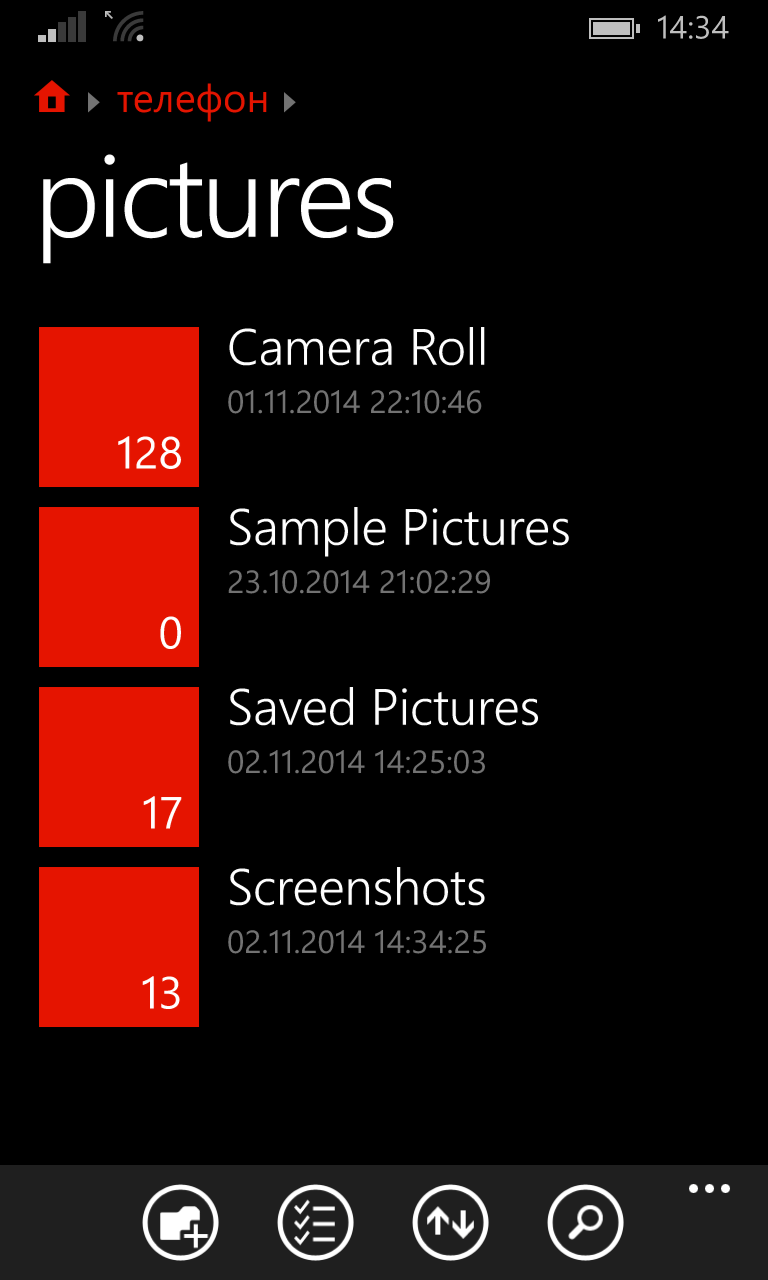Open the Camera Roll folder
The height and width of the screenshot is (1280, 768).
coord(384,407)
